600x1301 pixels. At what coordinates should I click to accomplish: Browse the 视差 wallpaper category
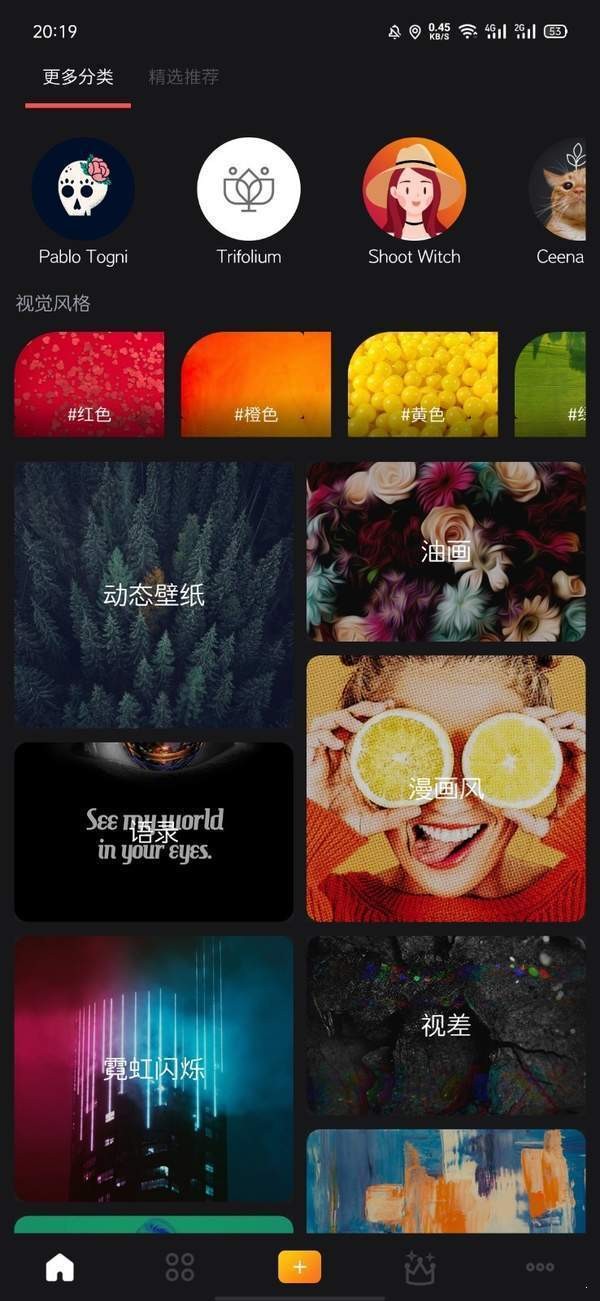tap(446, 1025)
